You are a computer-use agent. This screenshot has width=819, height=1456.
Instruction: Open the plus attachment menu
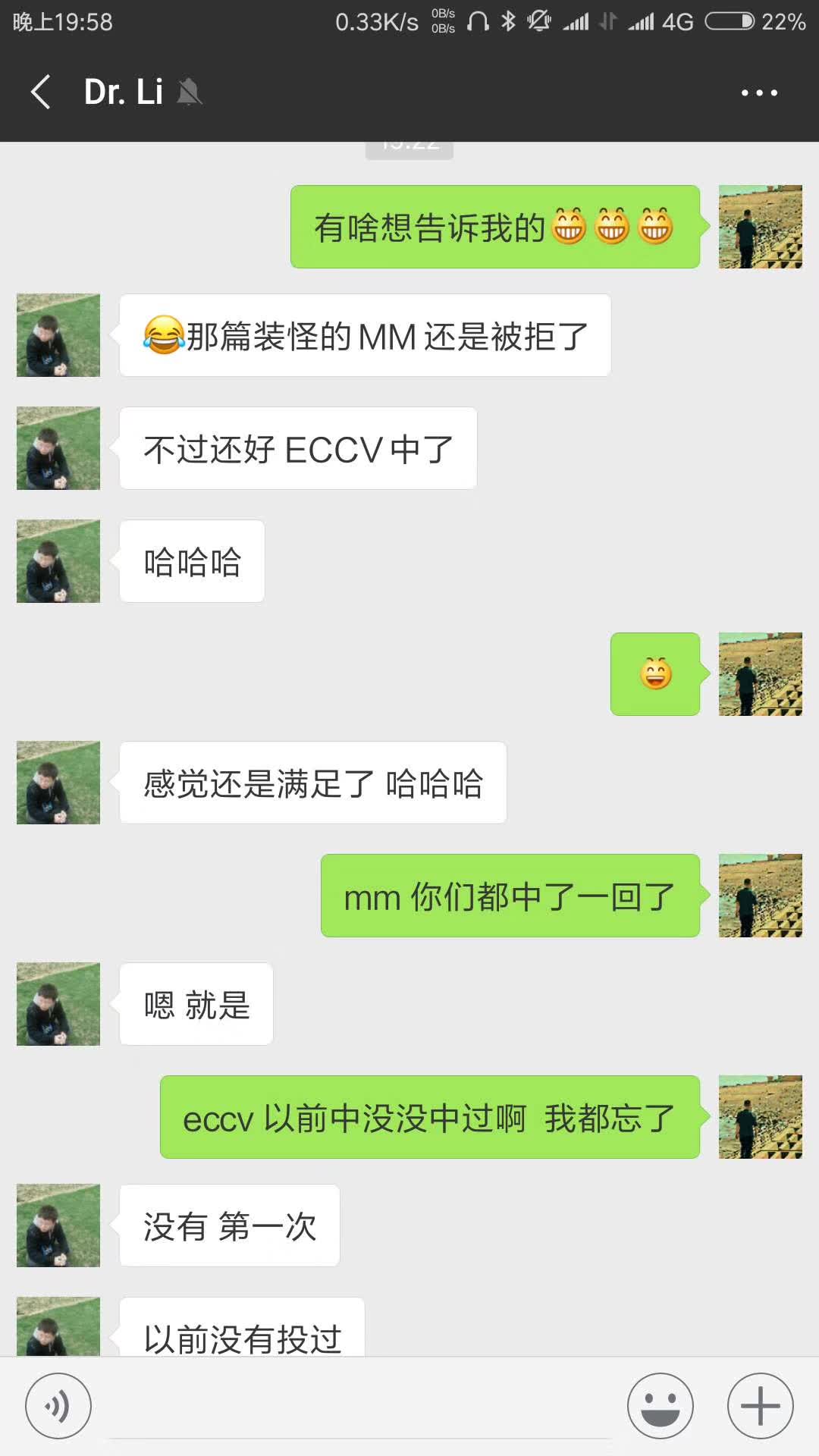760,1406
